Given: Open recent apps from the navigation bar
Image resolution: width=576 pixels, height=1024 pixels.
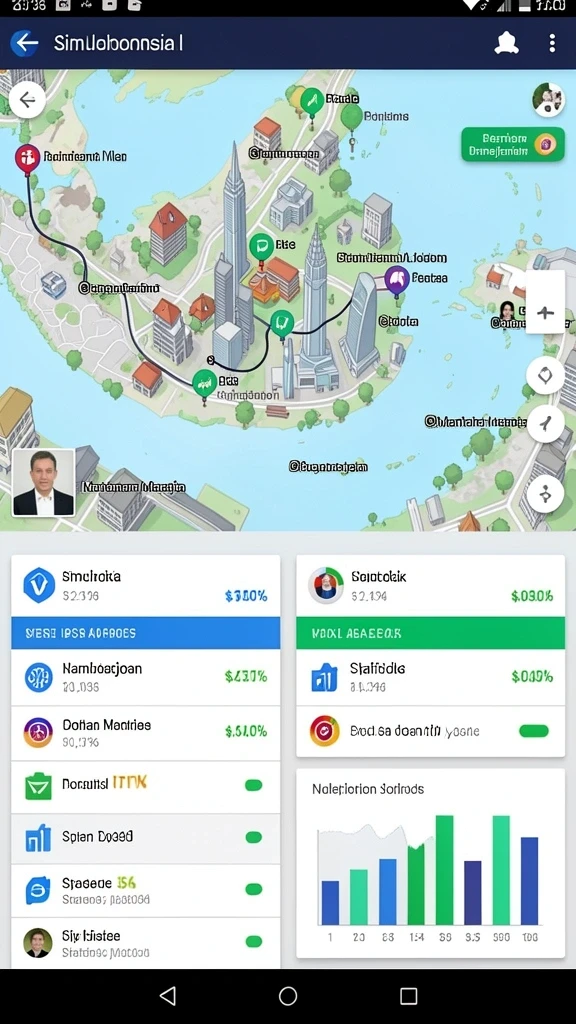Looking at the screenshot, I should click(409, 996).
